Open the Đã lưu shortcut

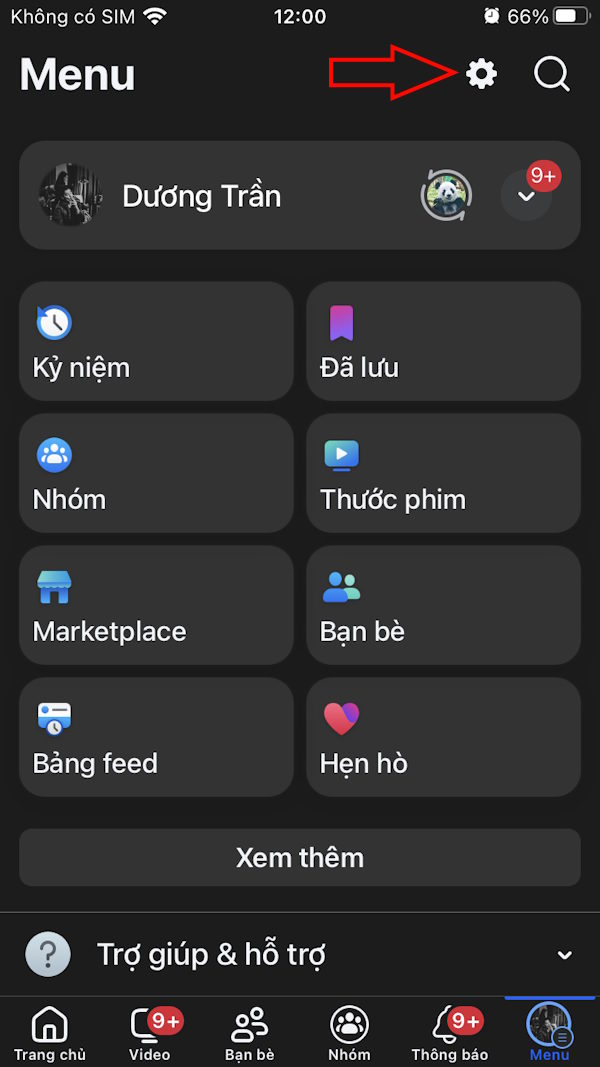(x=443, y=341)
